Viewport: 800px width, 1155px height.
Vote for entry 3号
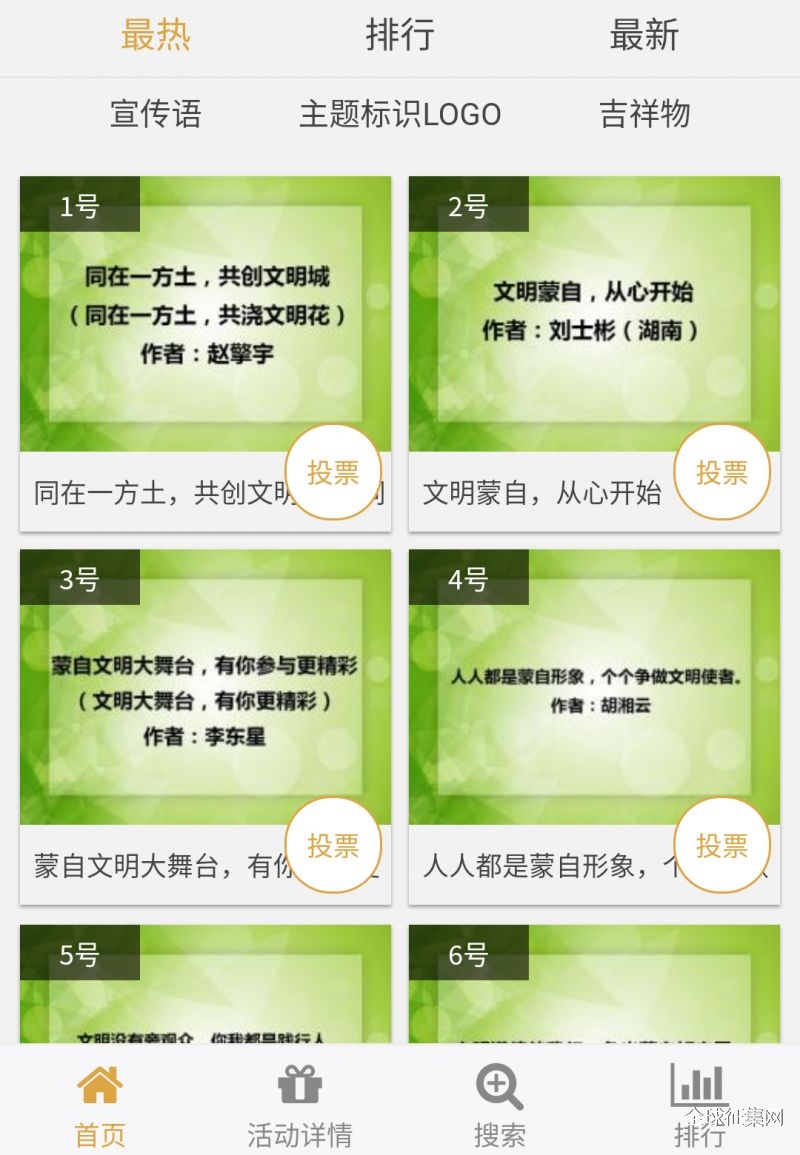(333, 846)
